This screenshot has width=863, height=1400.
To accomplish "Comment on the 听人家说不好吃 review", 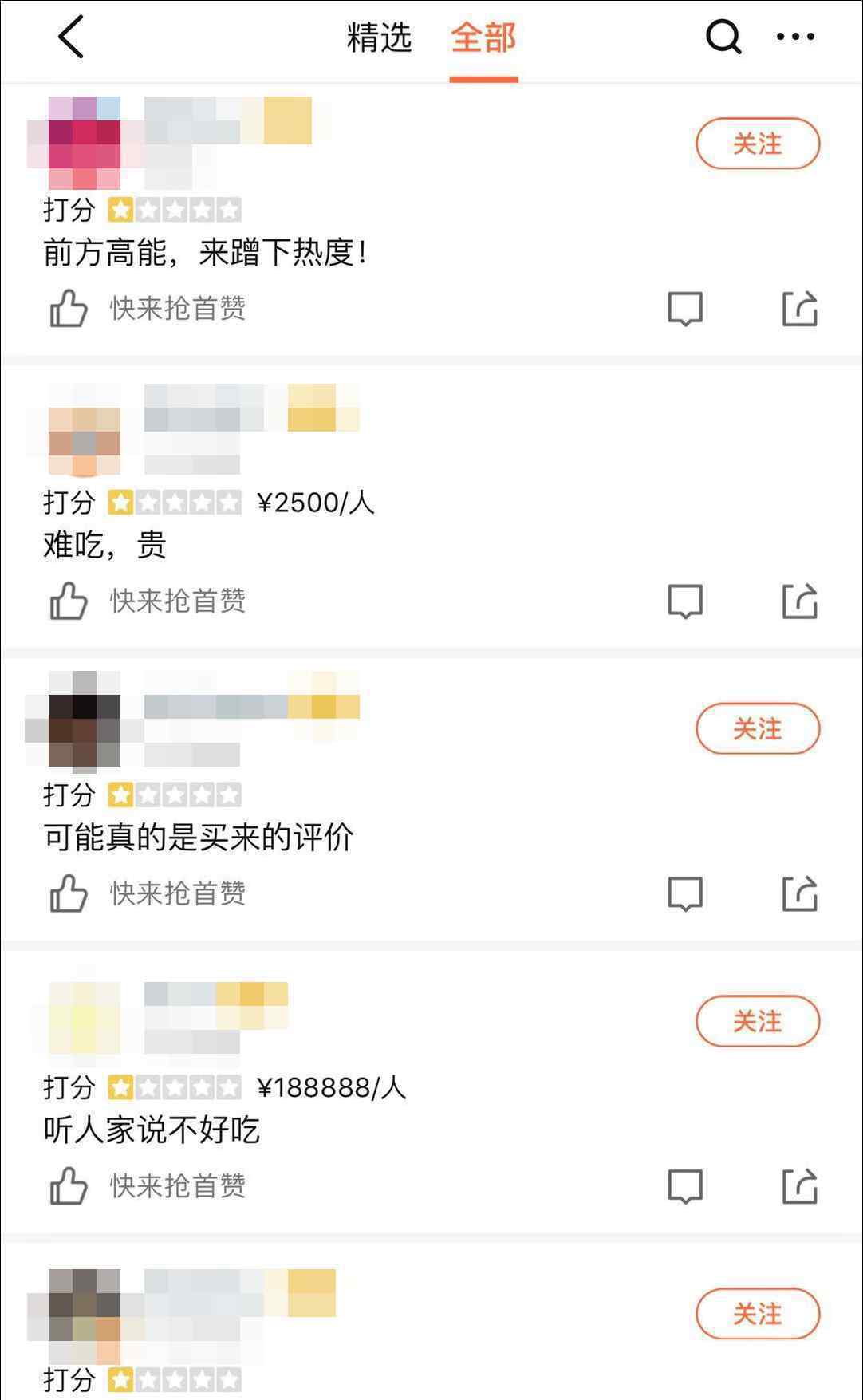I will click(x=685, y=1186).
